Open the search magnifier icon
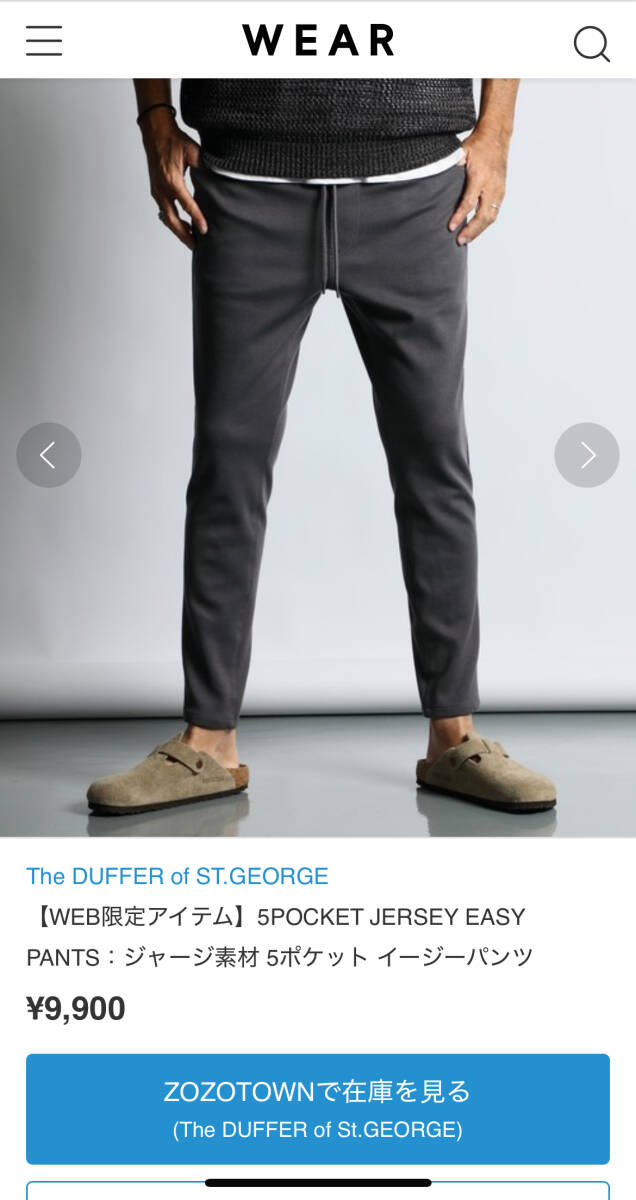 (590, 43)
